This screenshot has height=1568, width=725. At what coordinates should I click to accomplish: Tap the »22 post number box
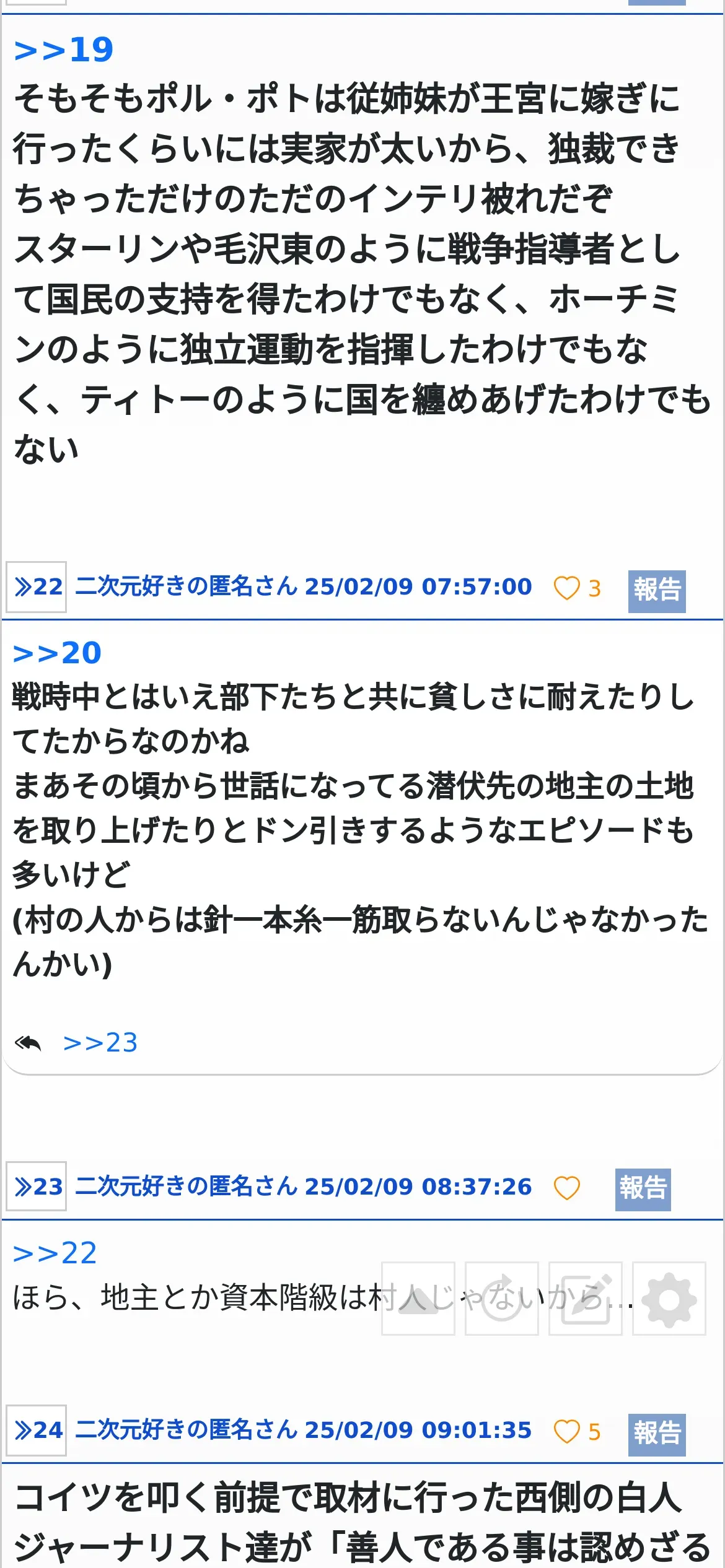(x=36, y=587)
